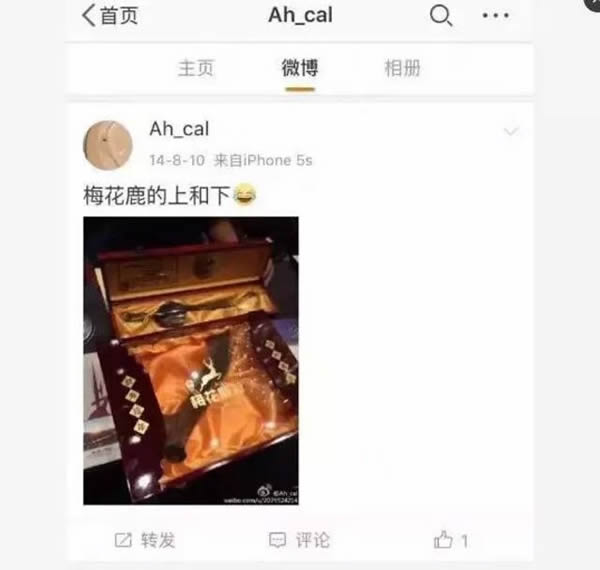Select the 微博 tab

299,69
